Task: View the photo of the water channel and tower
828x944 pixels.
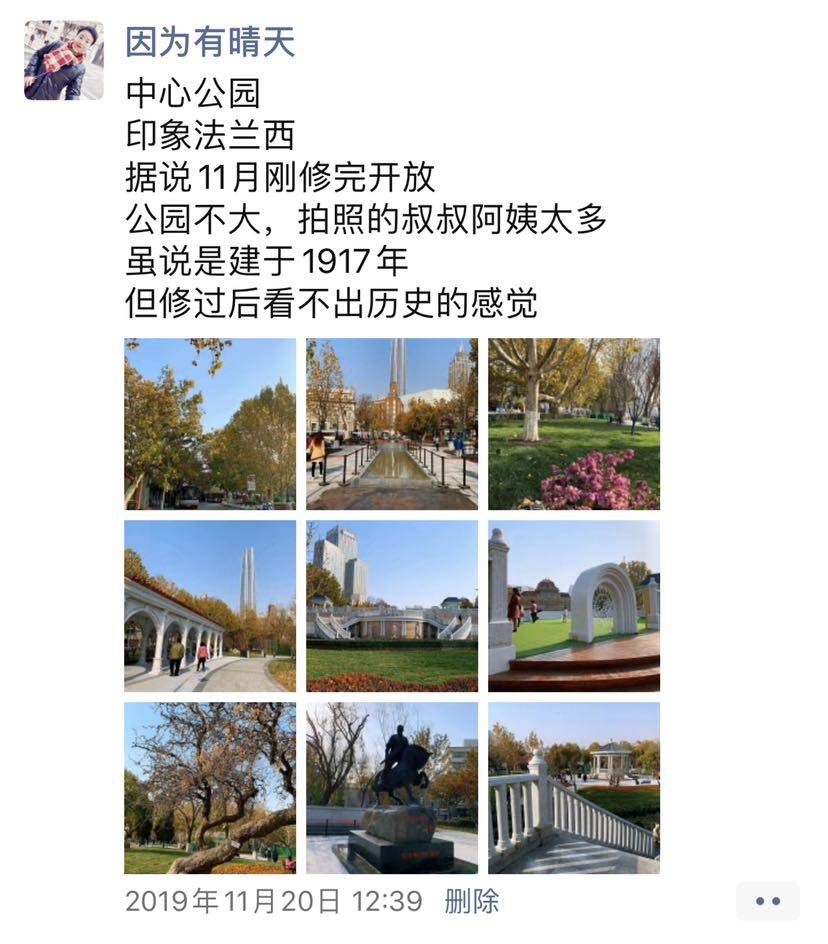Action: (x=392, y=424)
